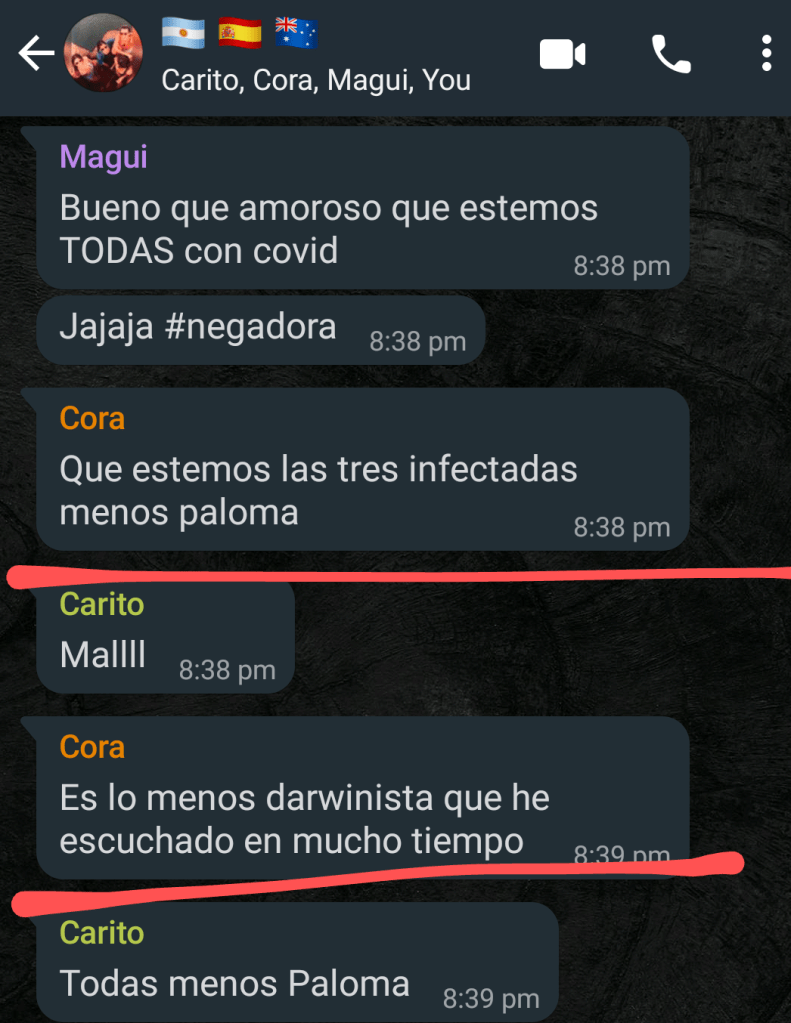The width and height of the screenshot is (791, 1023).
Task: Open the group profile picture
Action: click(103, 53)
